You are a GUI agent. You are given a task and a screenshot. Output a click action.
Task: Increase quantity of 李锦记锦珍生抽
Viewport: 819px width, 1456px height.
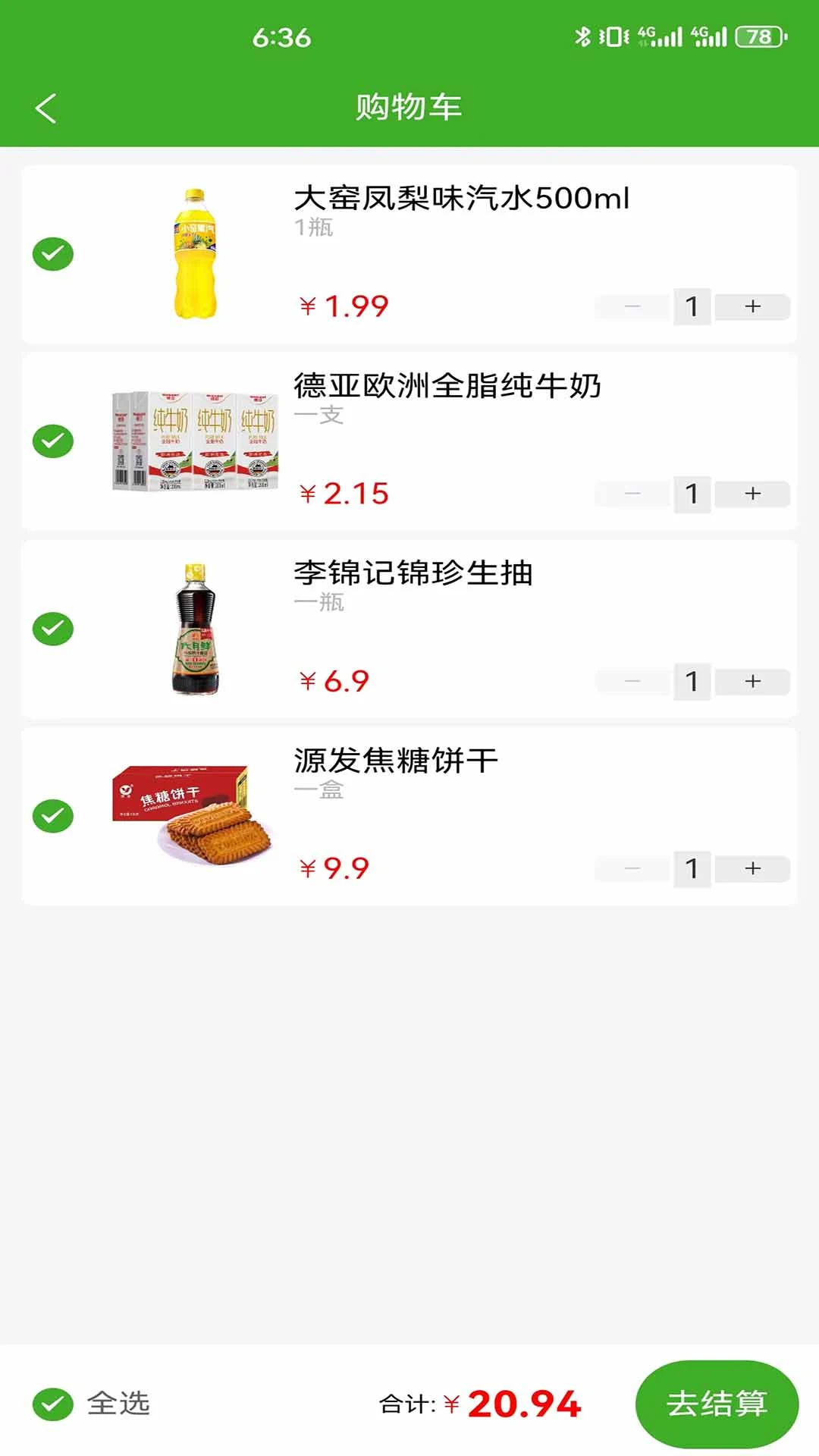click(752, 681)
